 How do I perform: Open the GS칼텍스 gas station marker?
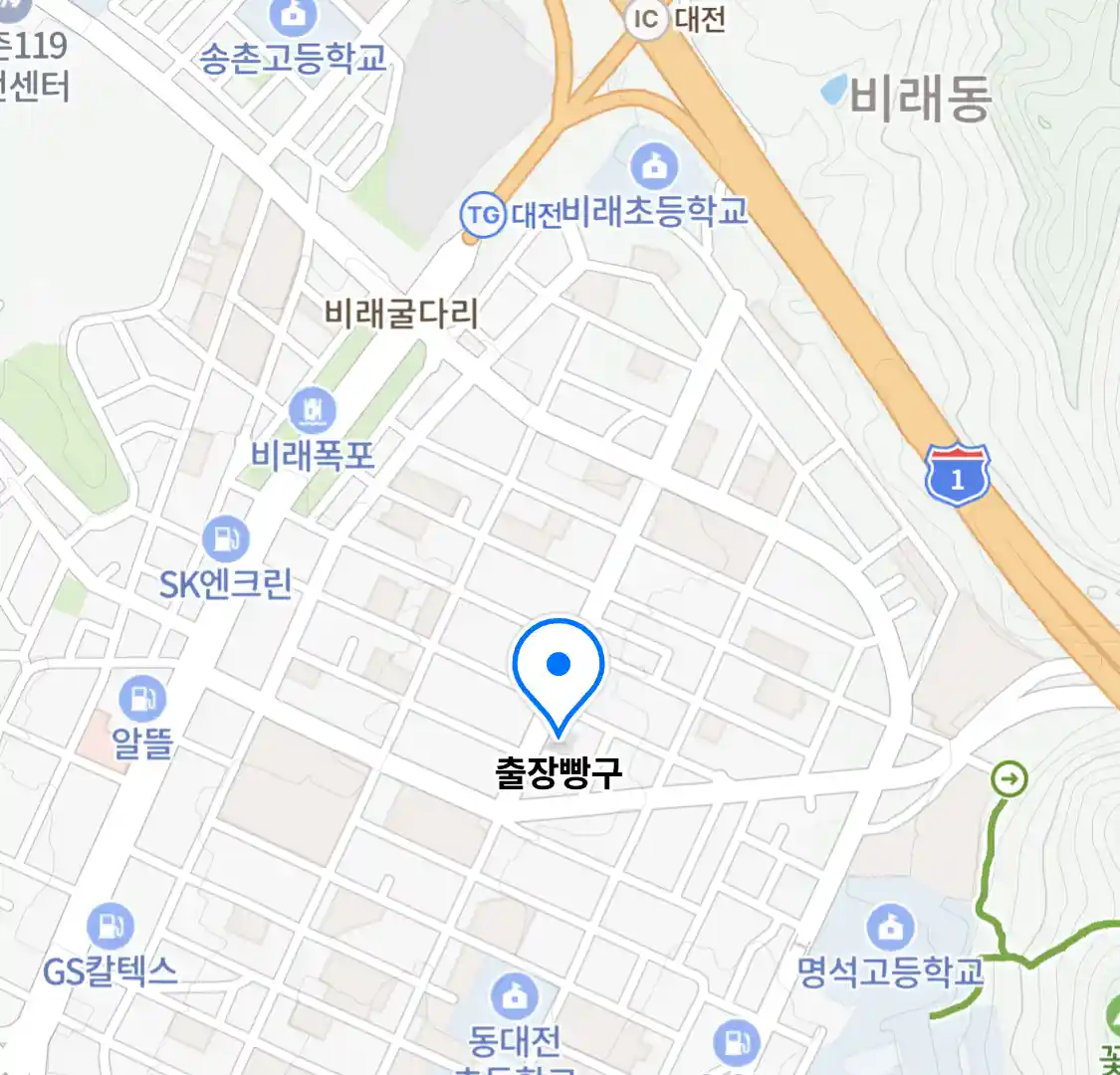pos(110,927)
